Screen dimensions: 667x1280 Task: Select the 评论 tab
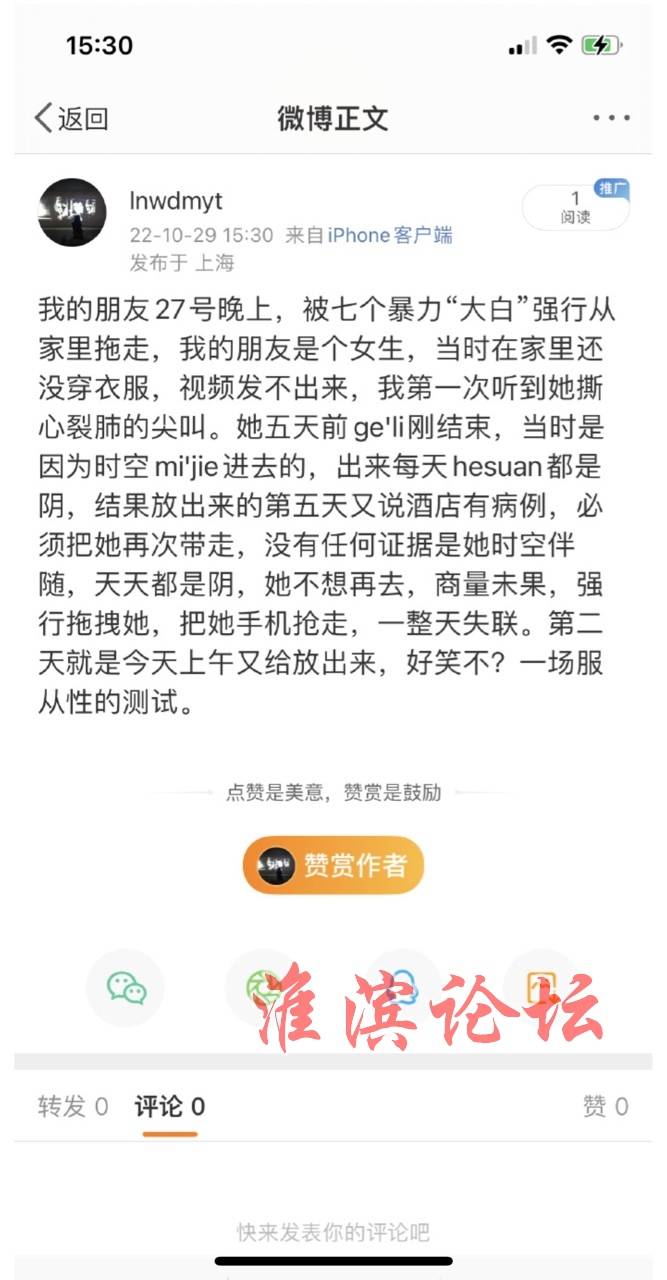[x=170, y=1106]
